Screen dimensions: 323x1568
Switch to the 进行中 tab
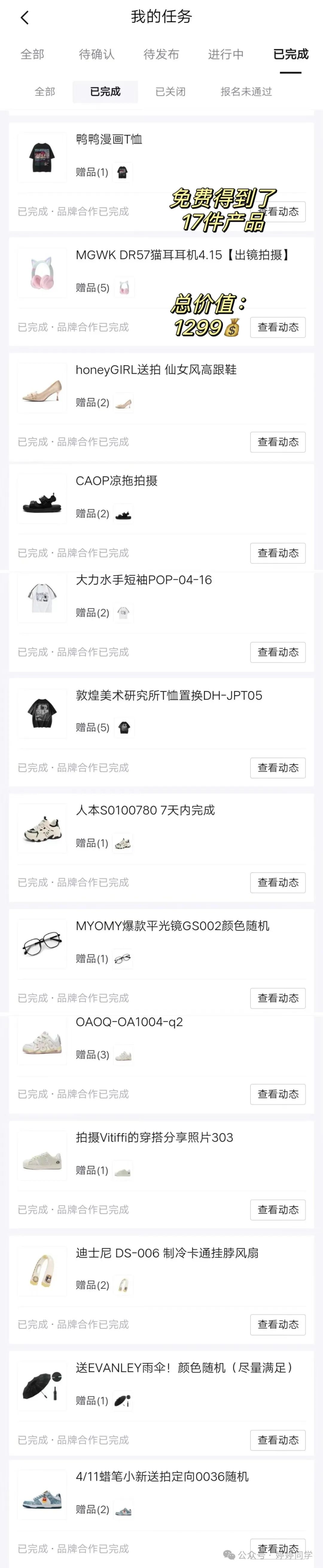226,54
